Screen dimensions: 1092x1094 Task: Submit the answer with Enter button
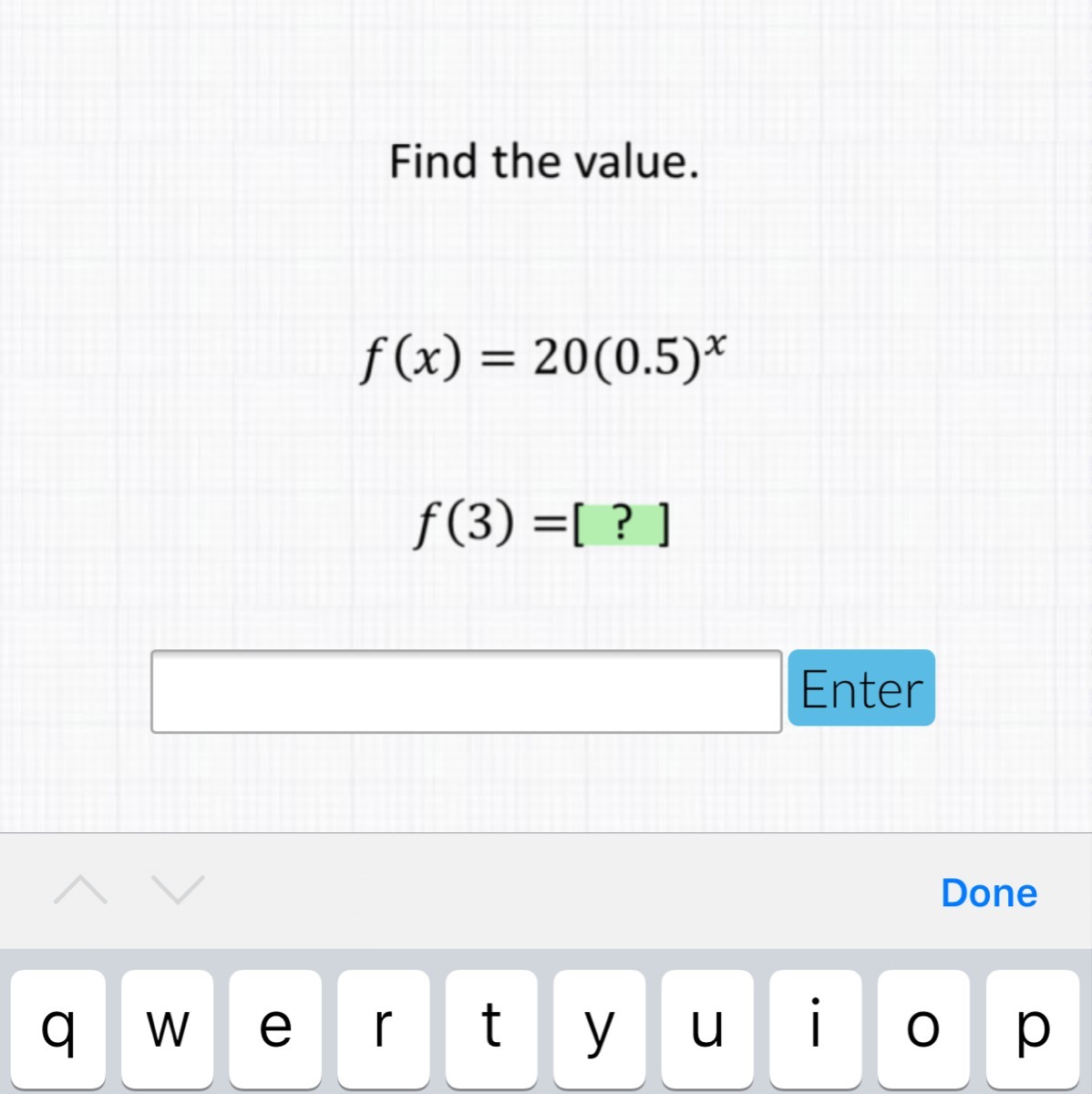(861, 688)
